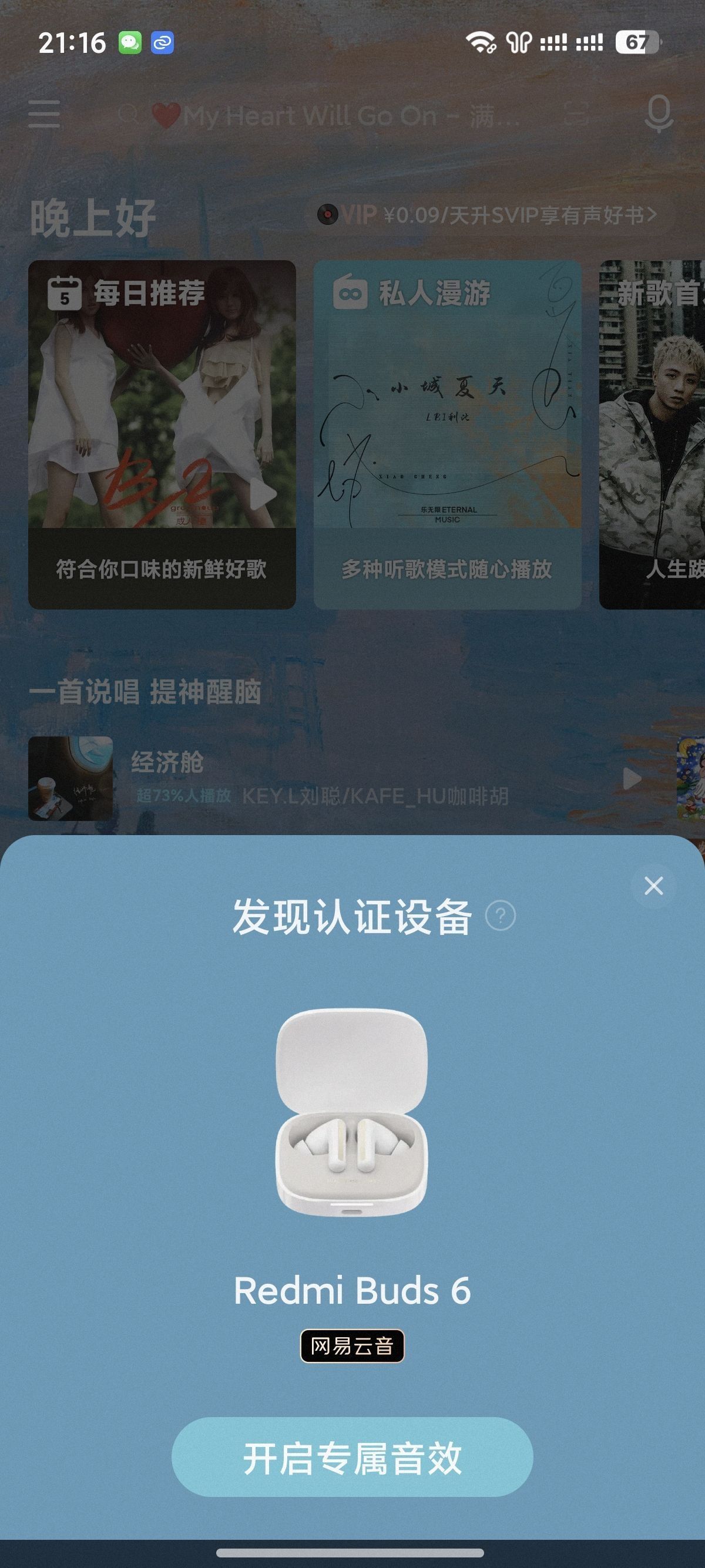The width and height of the screenshot is (705, 1568).
Task: Open the 每日推荐 card
Action: pyautogui.click(x=162, y=434)
